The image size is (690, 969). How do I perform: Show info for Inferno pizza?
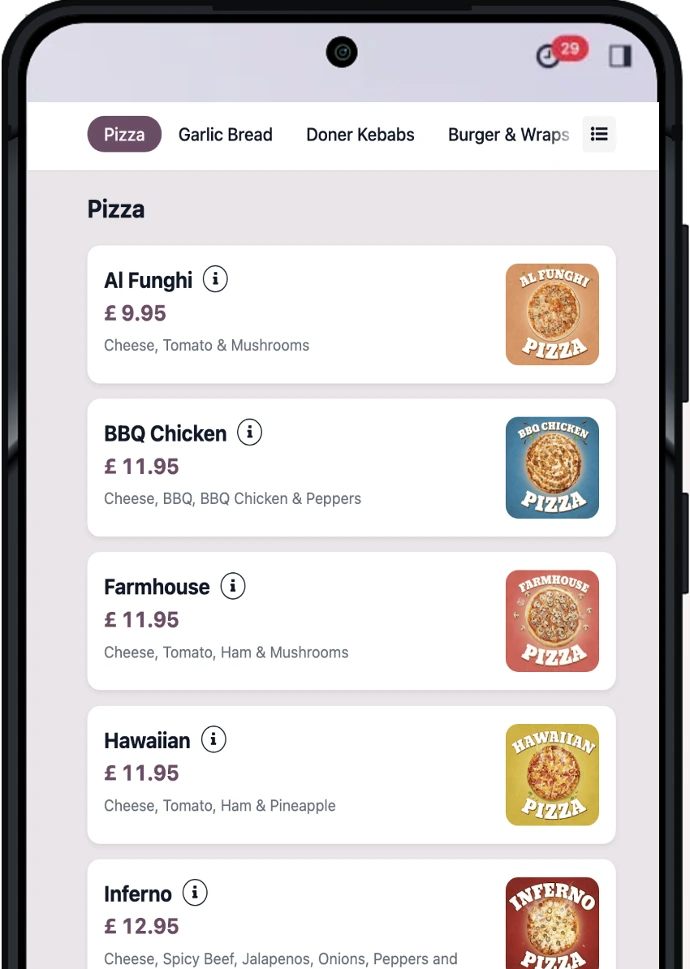click(x=195, y=893)
